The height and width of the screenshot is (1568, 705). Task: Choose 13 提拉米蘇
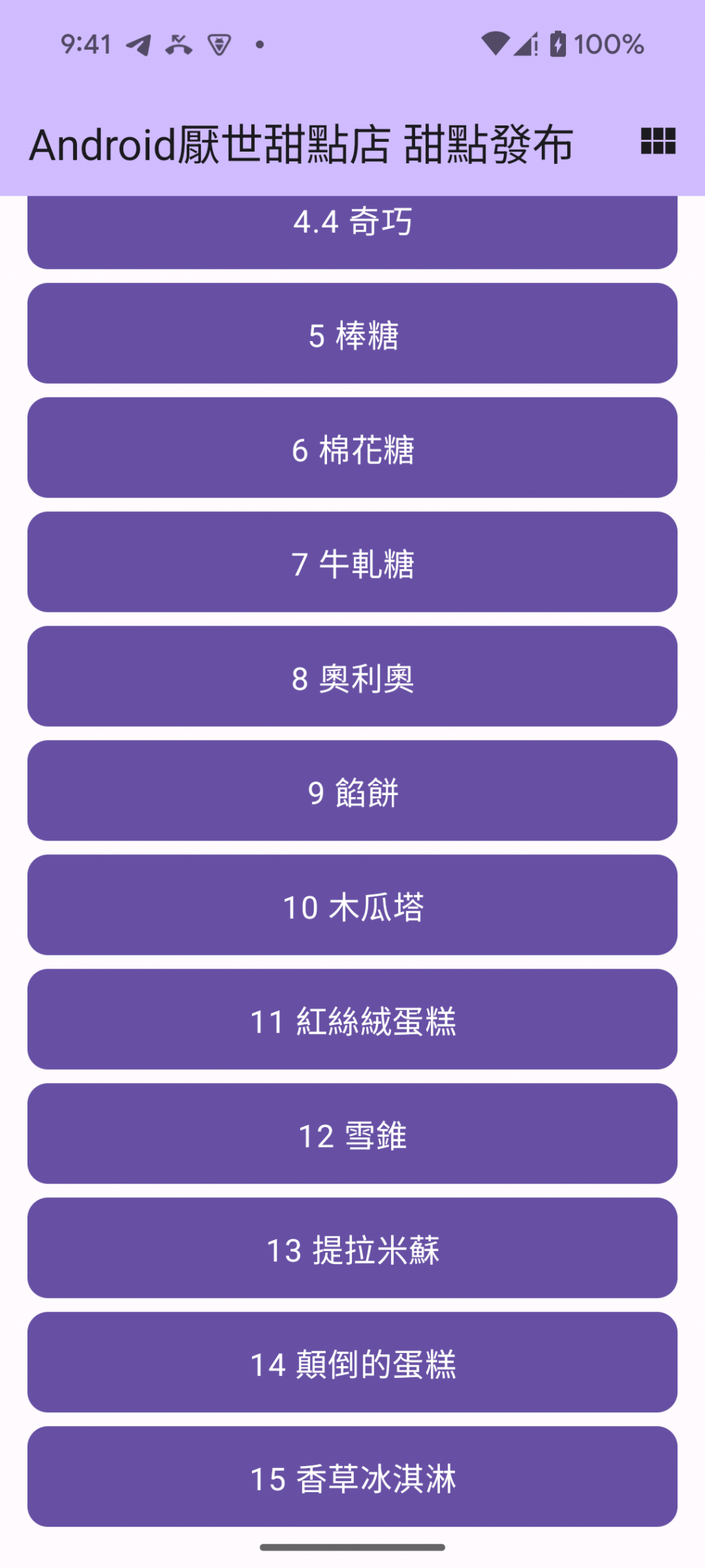pyautogui.click(x=352, y=1248)
